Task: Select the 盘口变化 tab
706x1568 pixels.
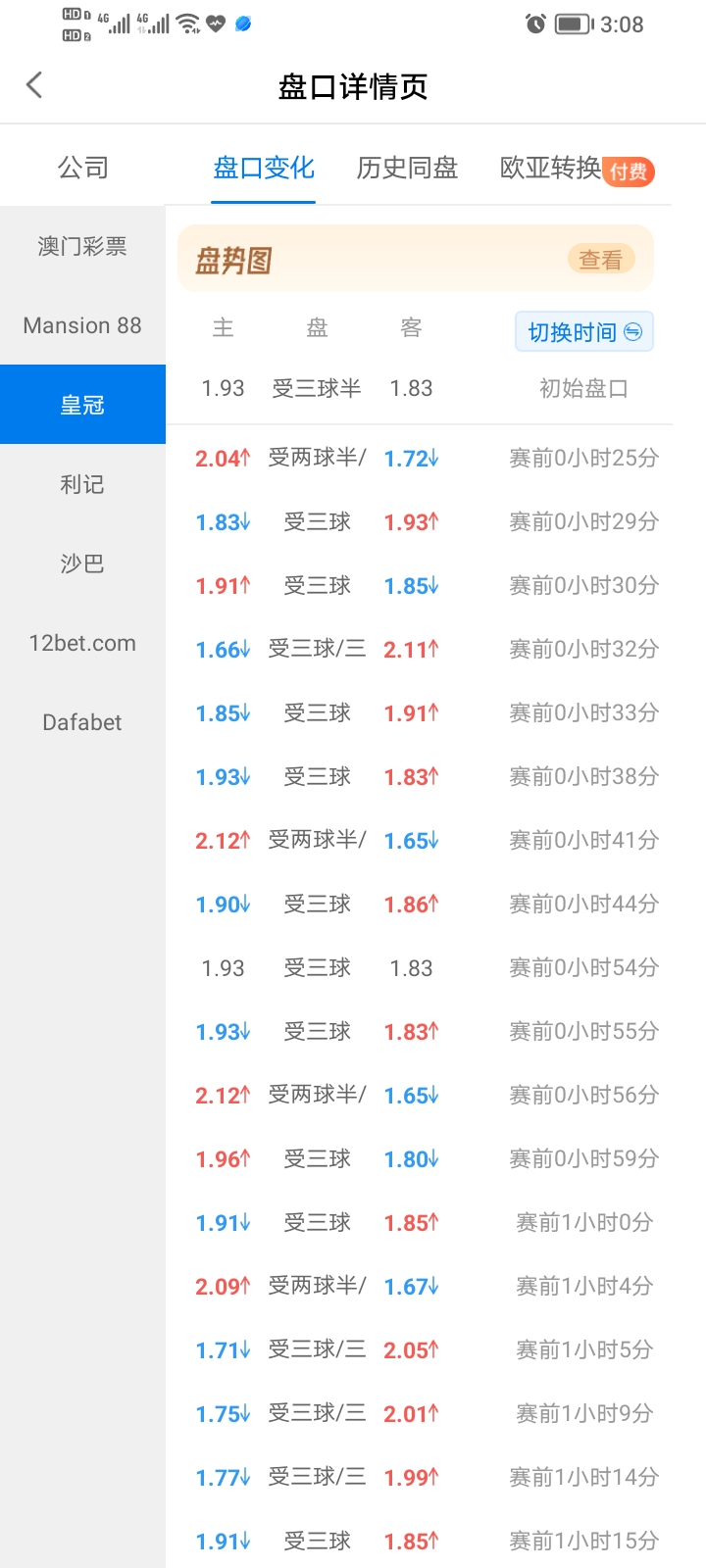Action: (264, 168)
